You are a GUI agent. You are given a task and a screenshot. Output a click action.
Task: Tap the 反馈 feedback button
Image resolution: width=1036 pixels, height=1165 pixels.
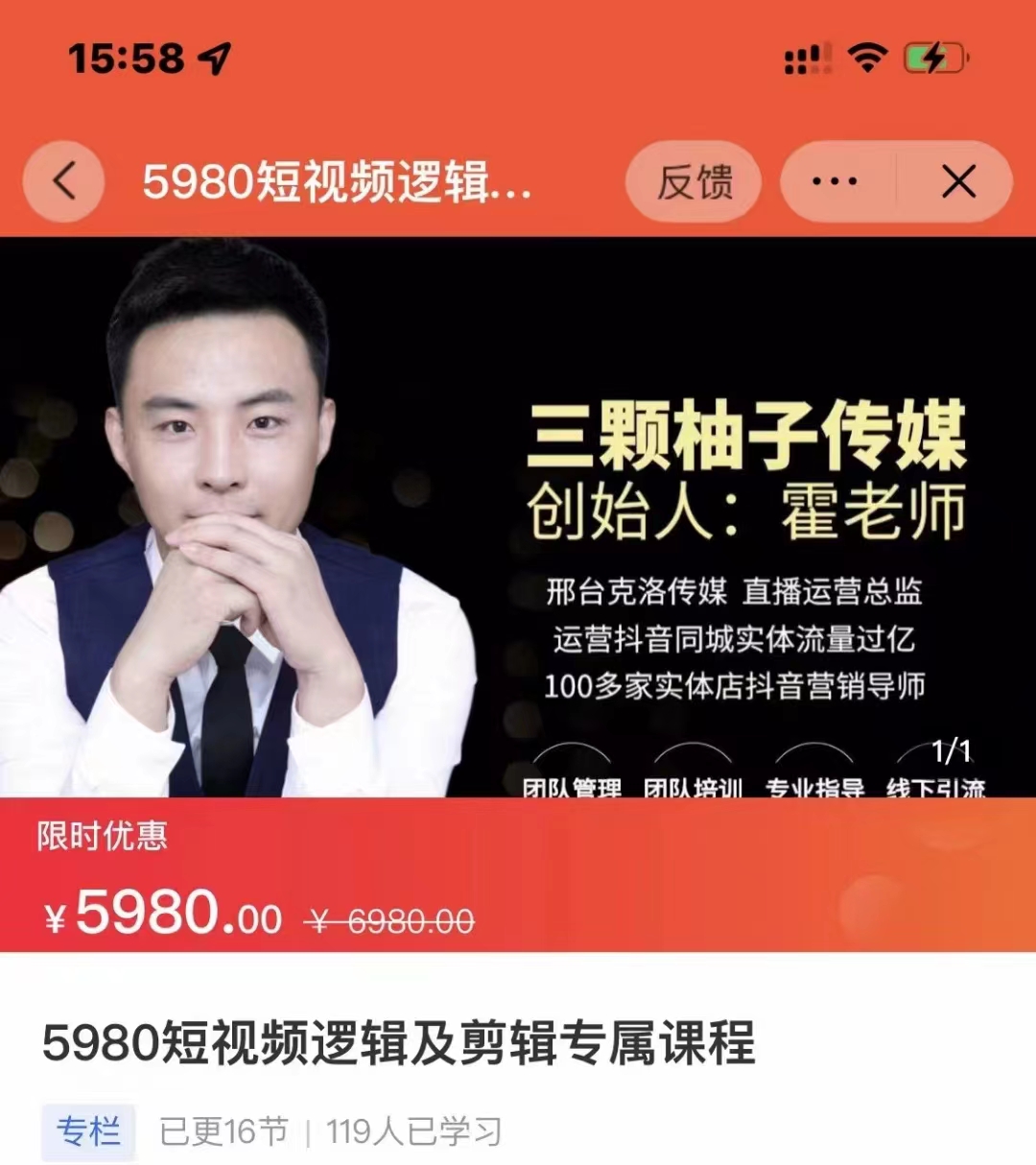click(x=694, y=181)
